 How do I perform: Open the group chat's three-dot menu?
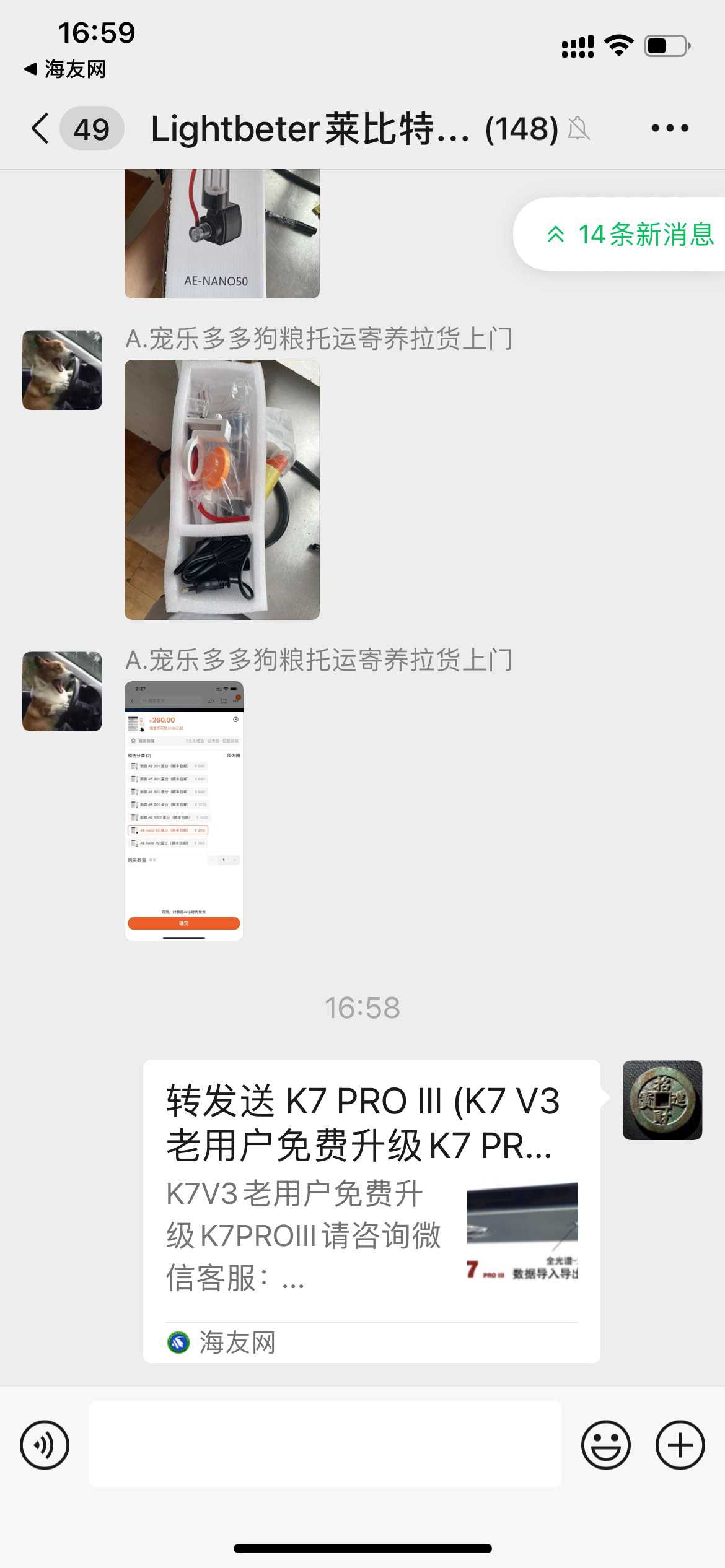pyautogui.click(x=670, y=129)
